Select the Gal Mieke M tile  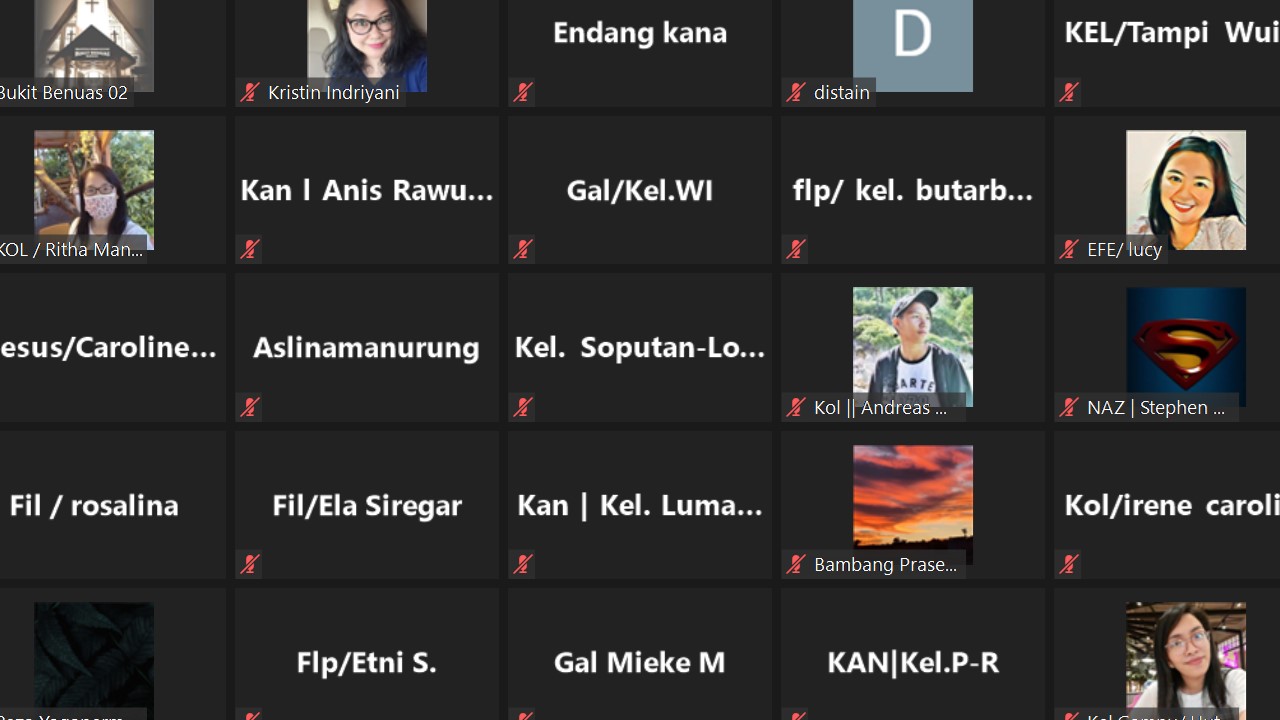[639, 660]
